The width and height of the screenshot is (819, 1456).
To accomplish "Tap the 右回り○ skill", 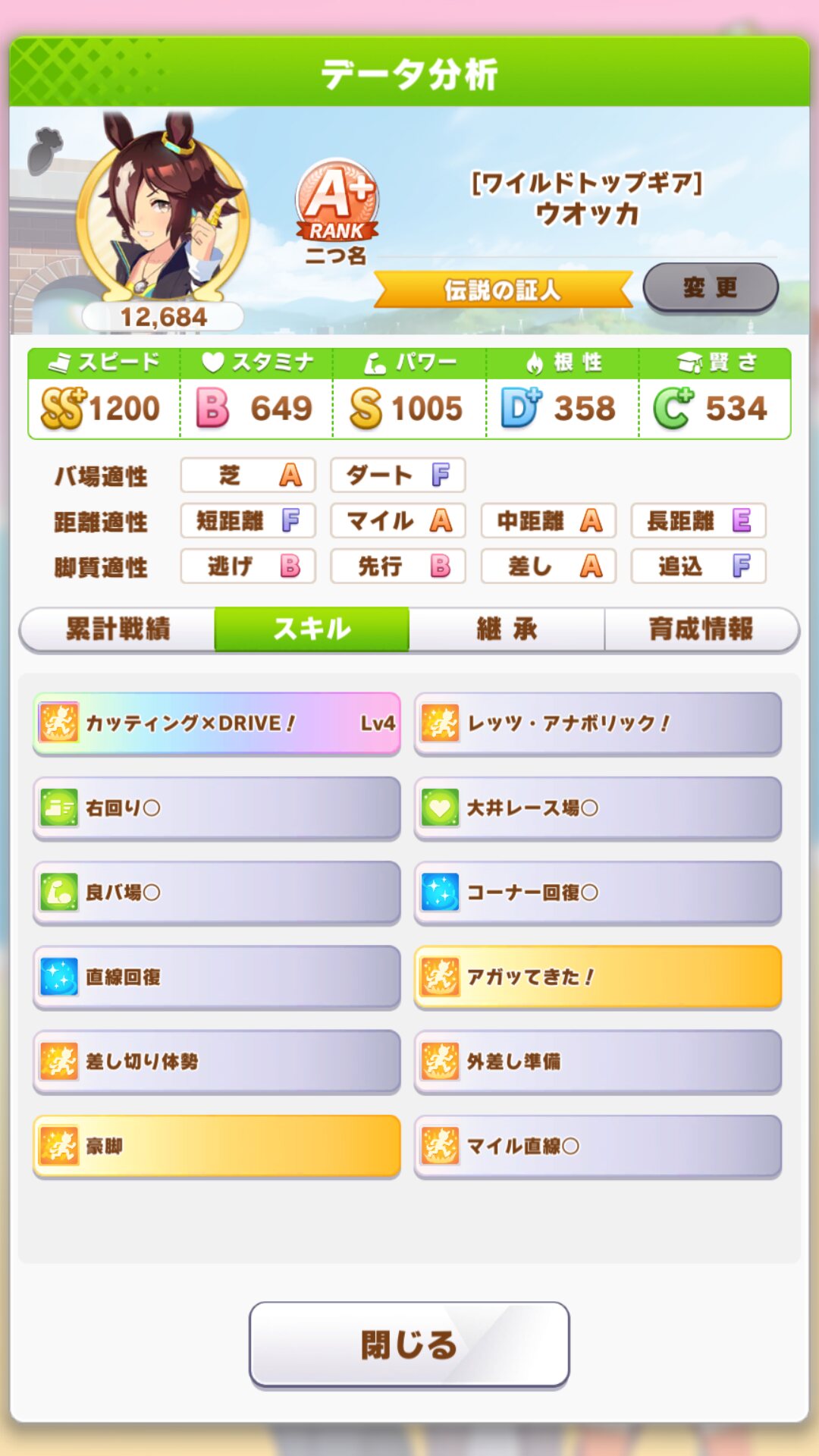I will (217, 808).
